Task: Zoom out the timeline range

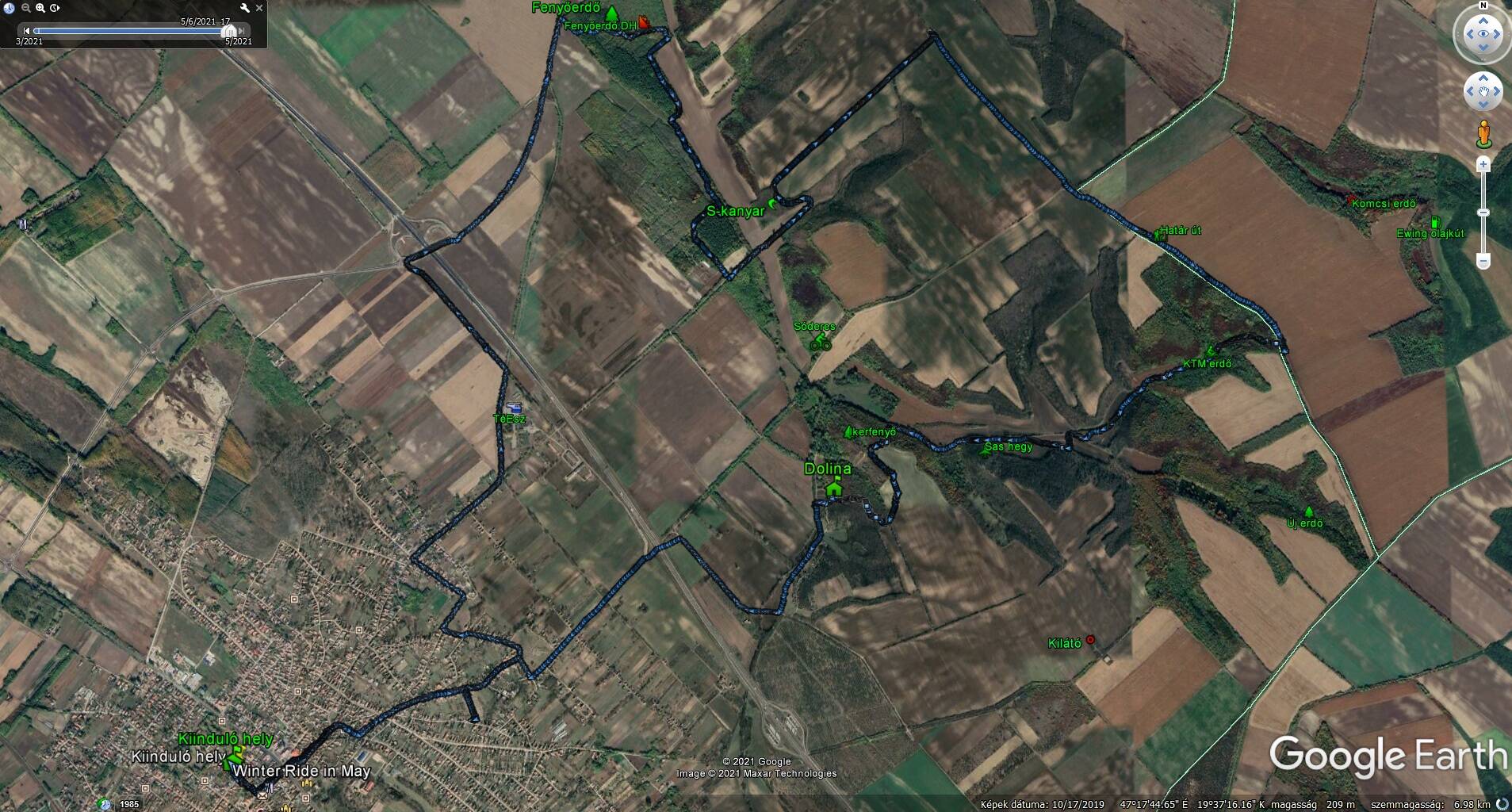Action: coord(25,8)
